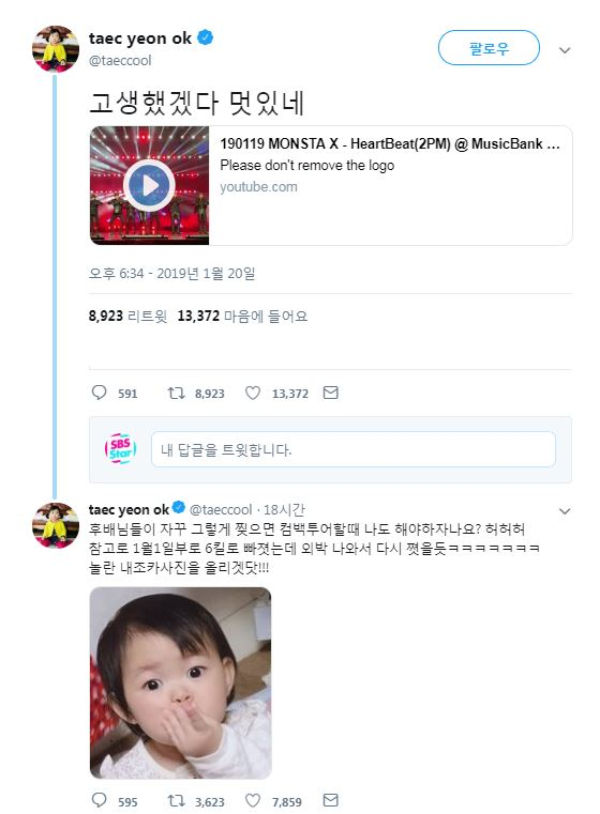Open the 오후 6:34 - 2019년 1월 20일 timestamp
600x814 pixels.
[172, 272]
